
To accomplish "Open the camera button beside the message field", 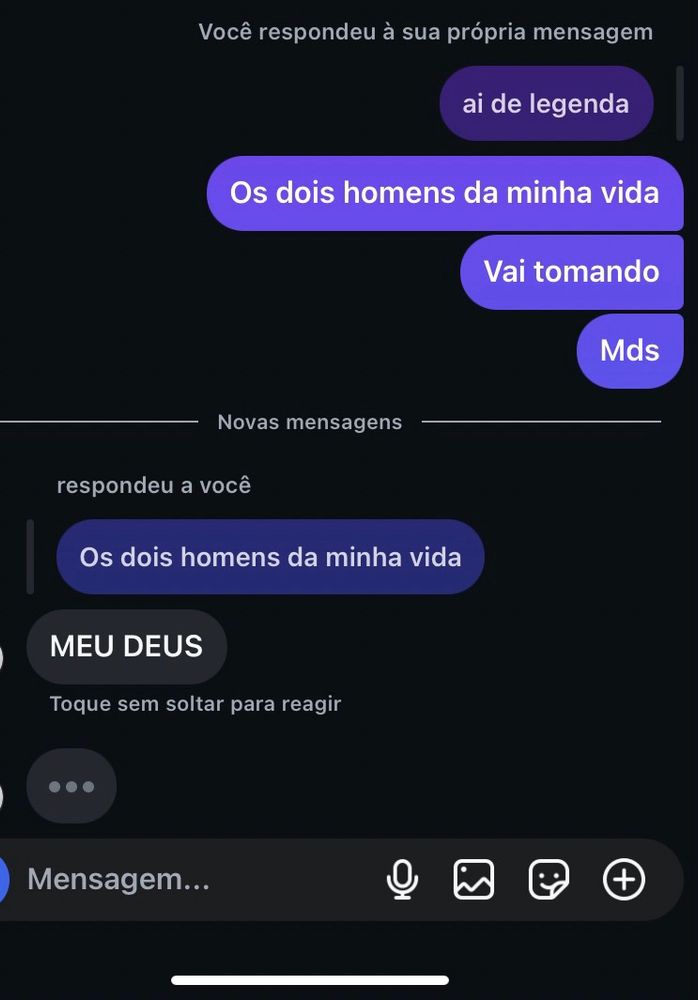I will pyautogui.click(x=3, y=880).
